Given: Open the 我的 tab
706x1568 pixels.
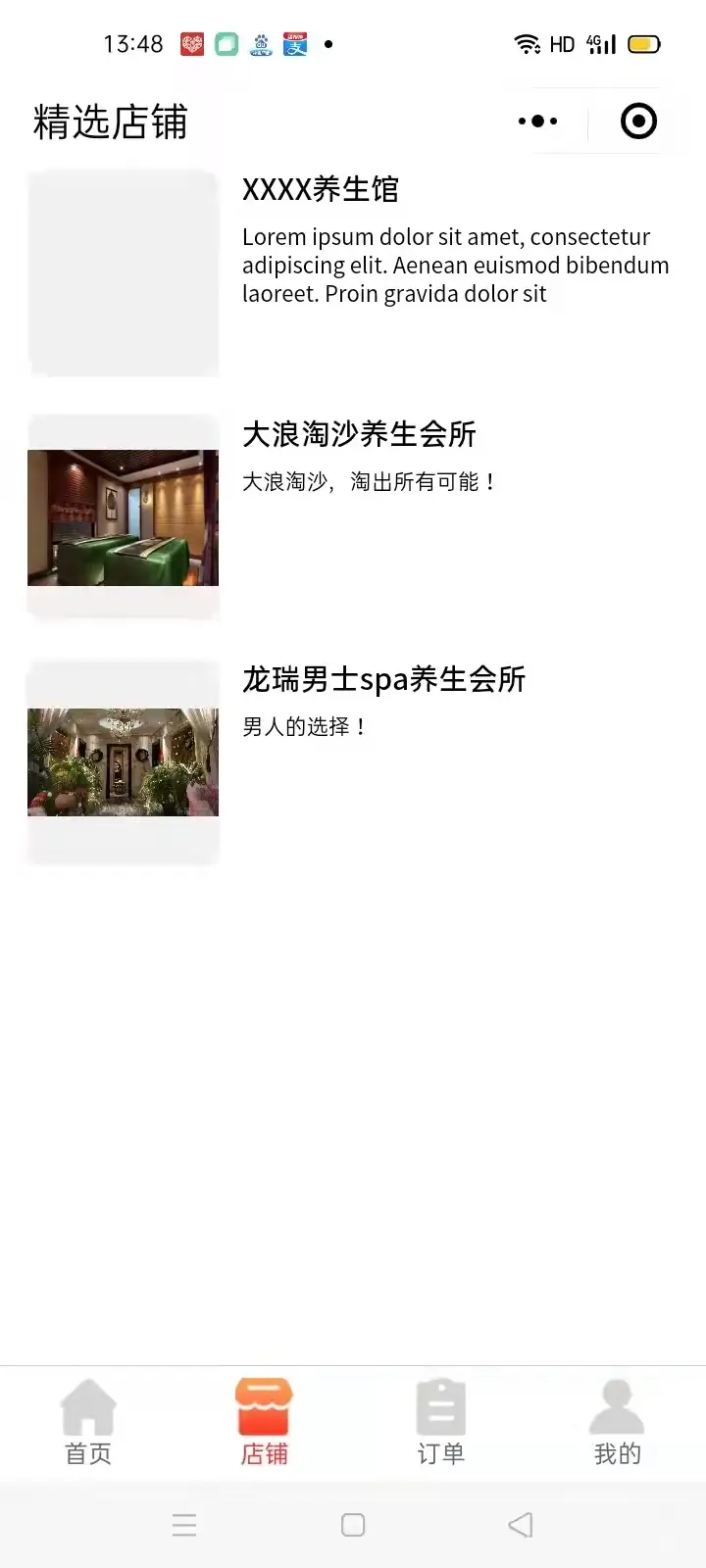Looking at the screenshot, I should tap(617, 1423).
